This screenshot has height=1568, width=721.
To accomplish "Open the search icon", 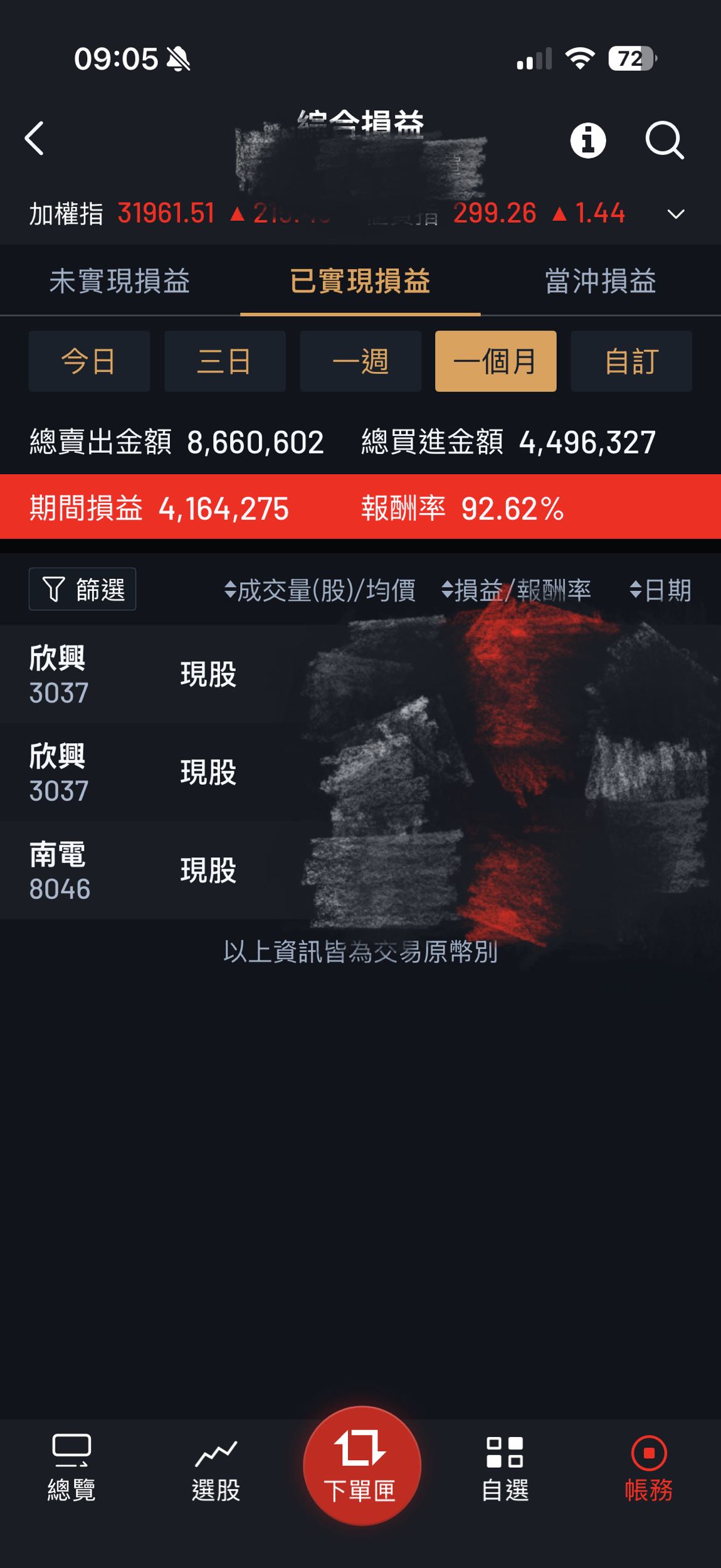I will (666, 140).
